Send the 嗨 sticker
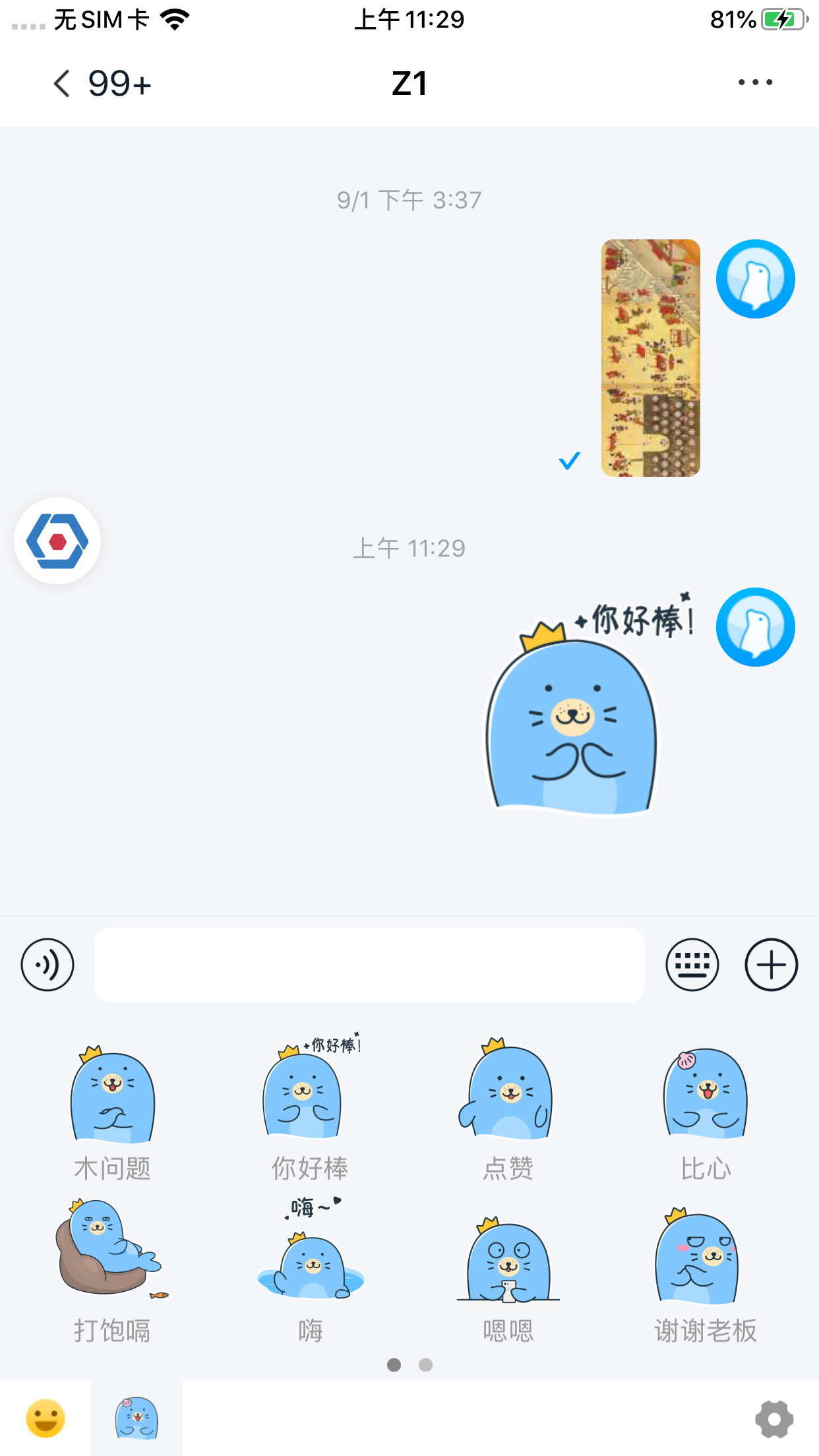 coord(310,1253)
